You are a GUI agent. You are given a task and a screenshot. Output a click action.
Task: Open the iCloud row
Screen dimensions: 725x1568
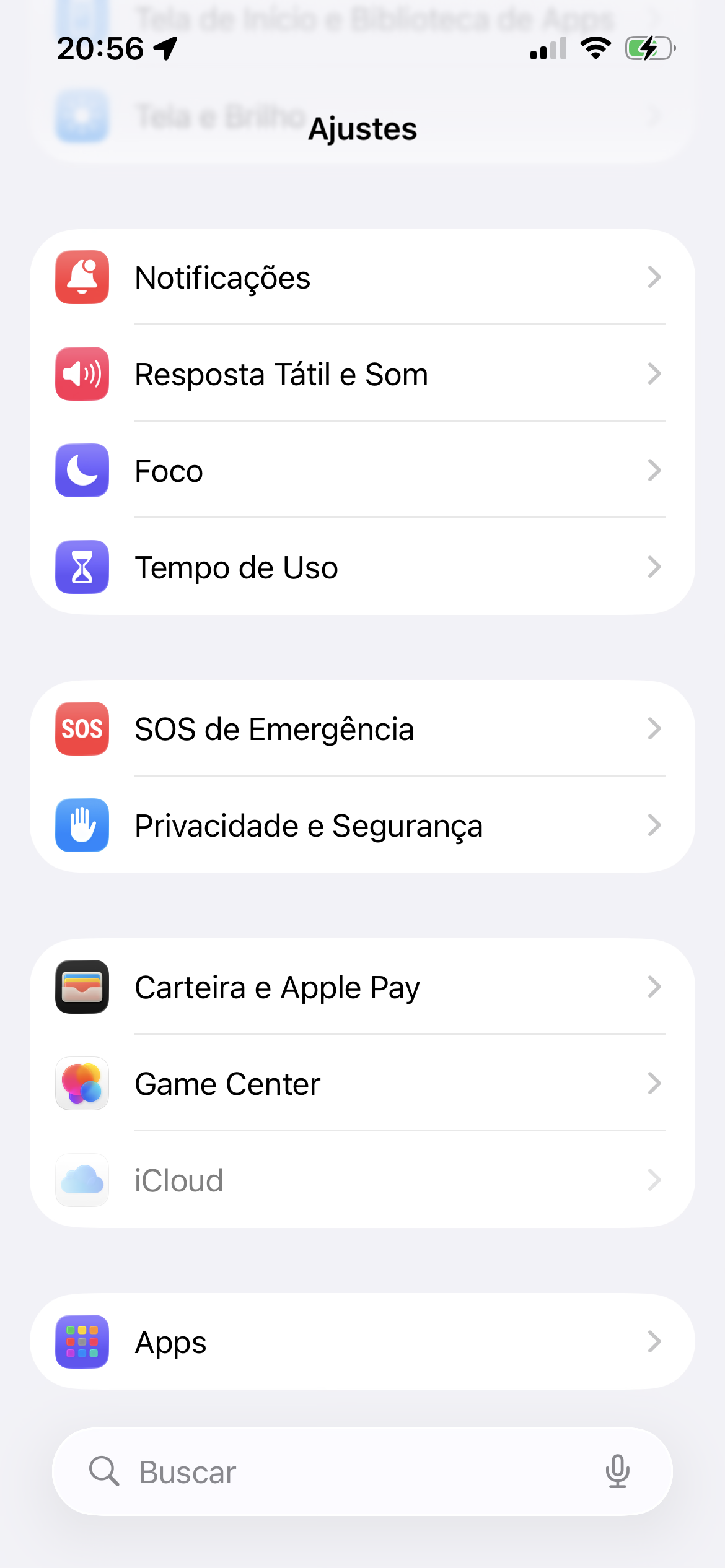[x=362, y=1180]
